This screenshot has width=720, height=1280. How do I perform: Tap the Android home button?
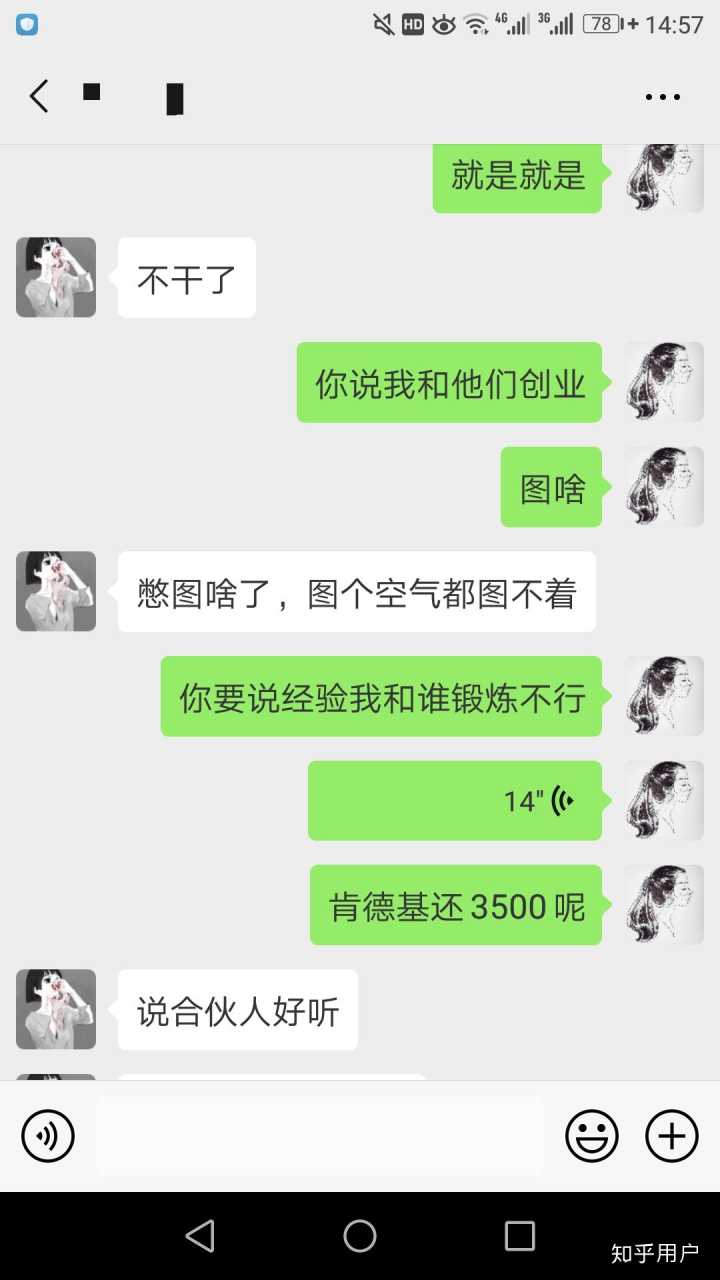click(x=360, y=1236)
